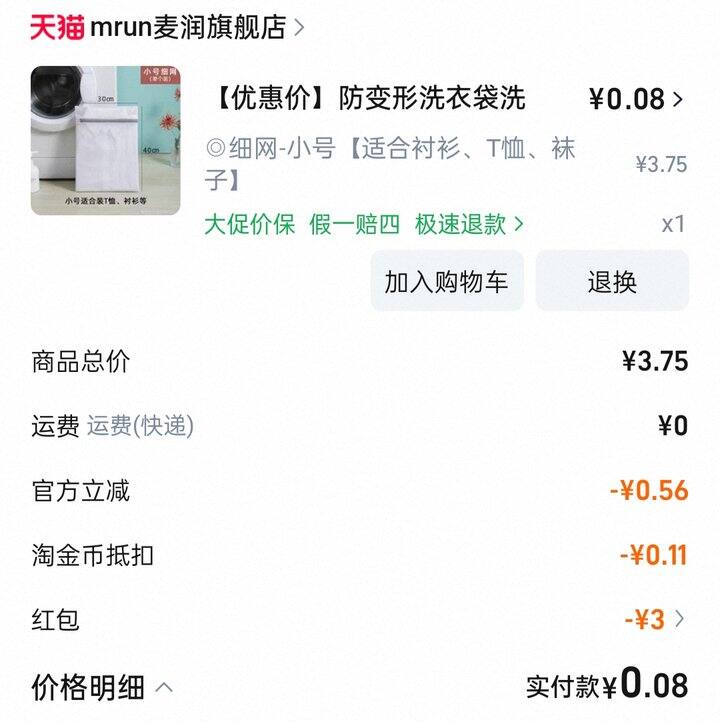Collapse the 价格明细 section
Screen dimensions: 720x722
pyautogui.click(x=103, y=688)
